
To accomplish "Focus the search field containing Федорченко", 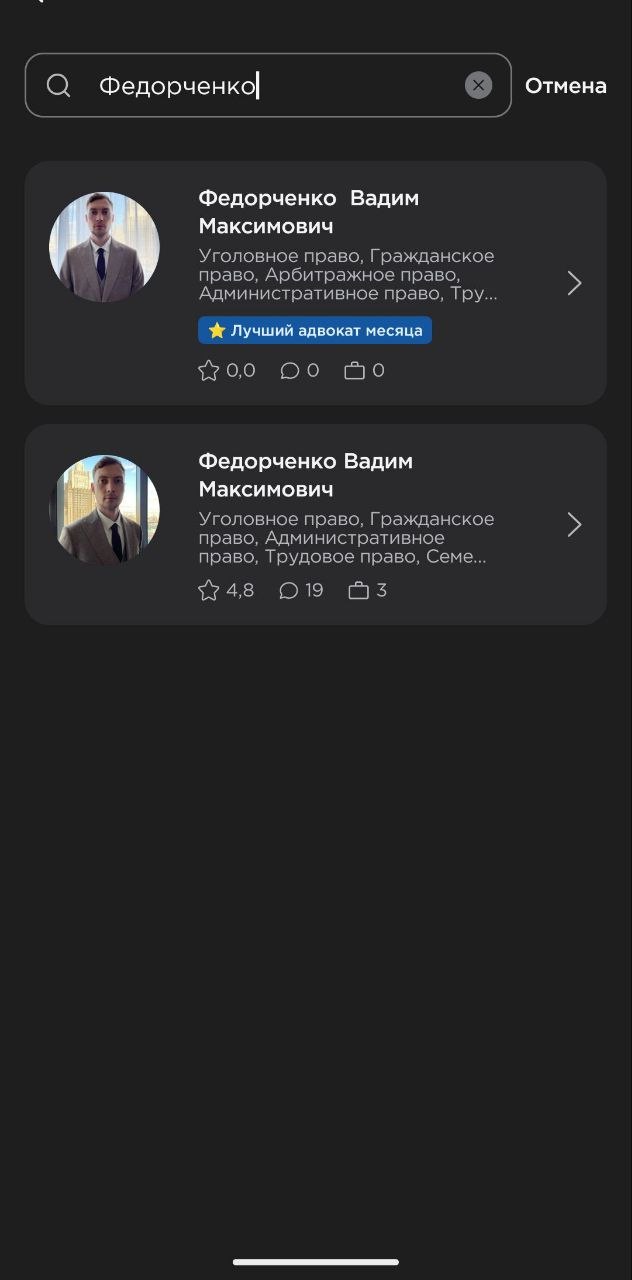I will point(270,86).
